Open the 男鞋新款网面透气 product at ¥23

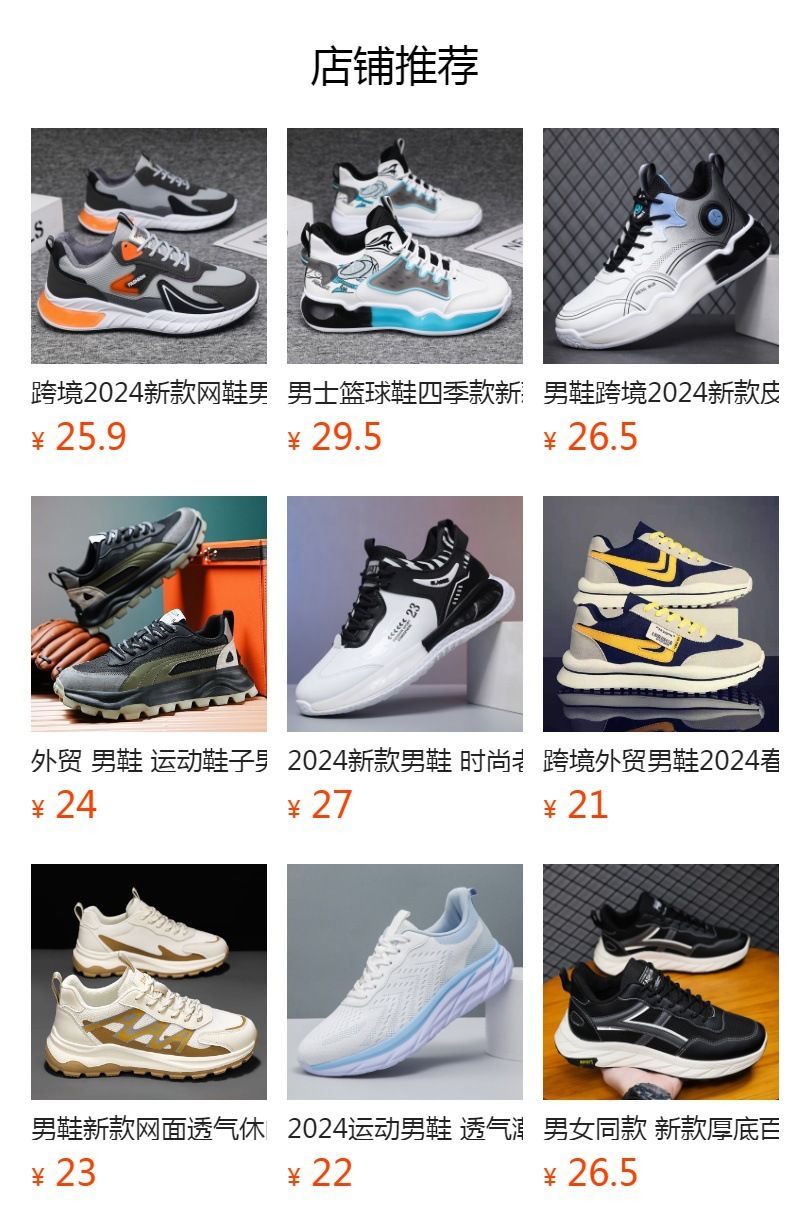pos(149,982)
